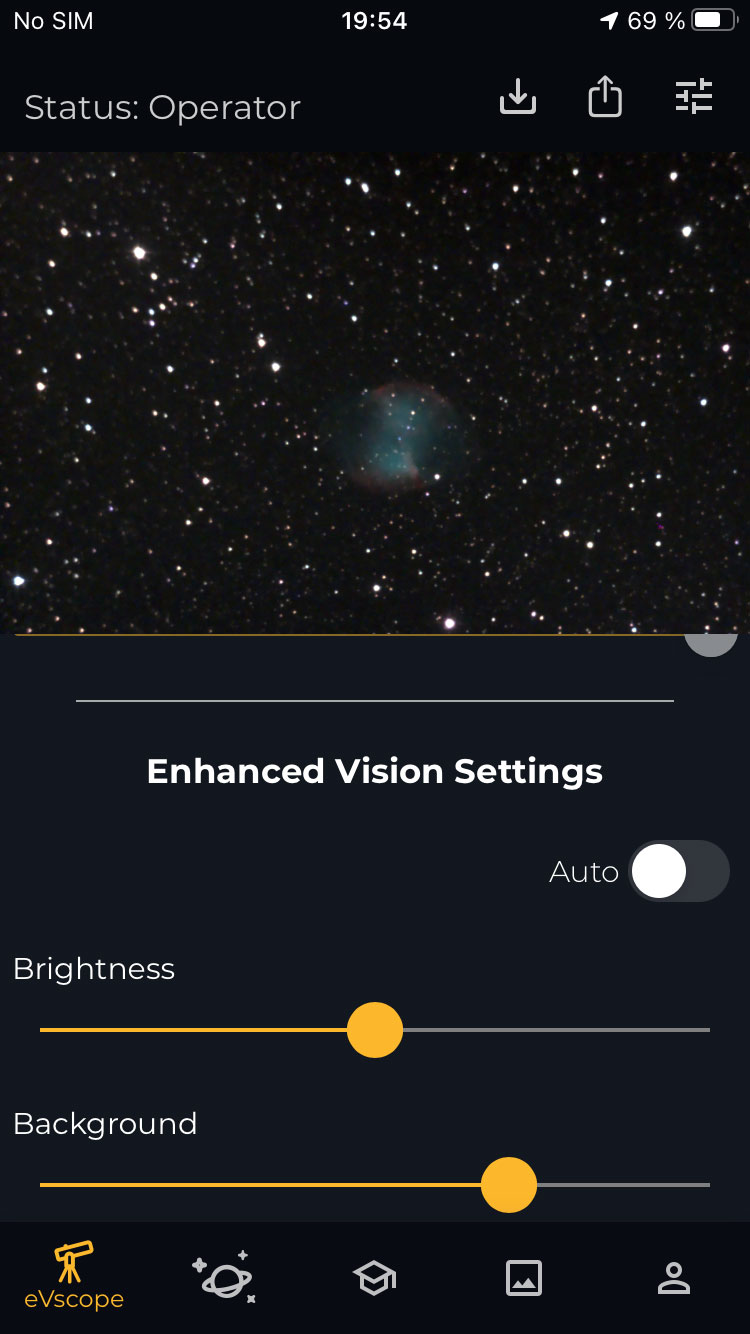The image size is (750, 1334).
Task: Tap the Background slider handle
Action: (x=509, y=1185)
